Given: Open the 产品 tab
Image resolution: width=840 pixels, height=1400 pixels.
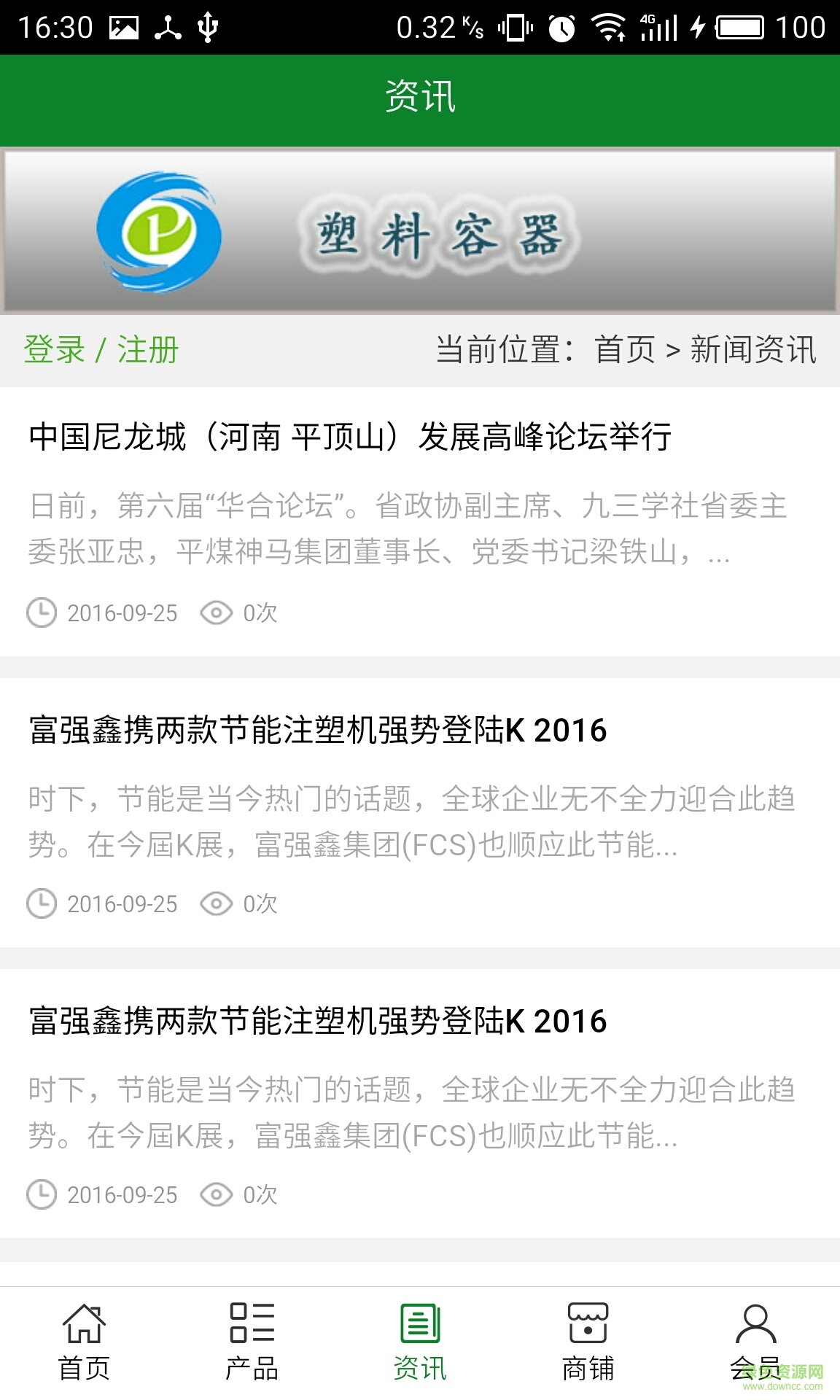Looking at the screenshot, I should coord(252,1342).
